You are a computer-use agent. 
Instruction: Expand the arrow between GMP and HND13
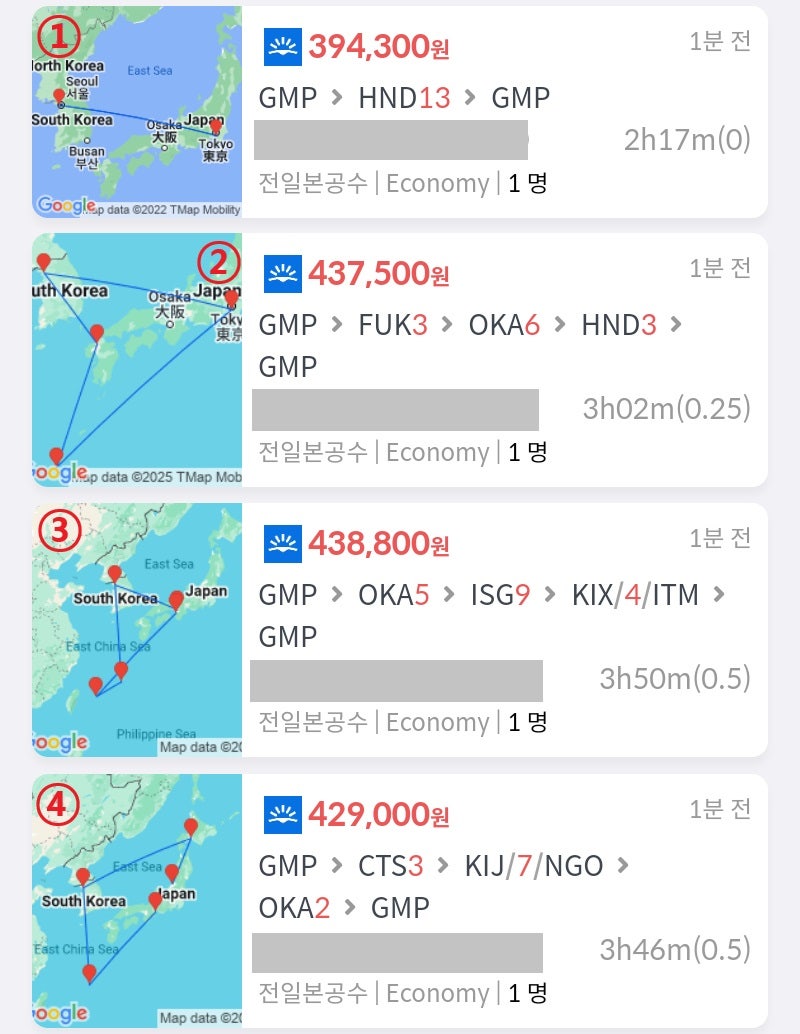click(x=338, y=98)
